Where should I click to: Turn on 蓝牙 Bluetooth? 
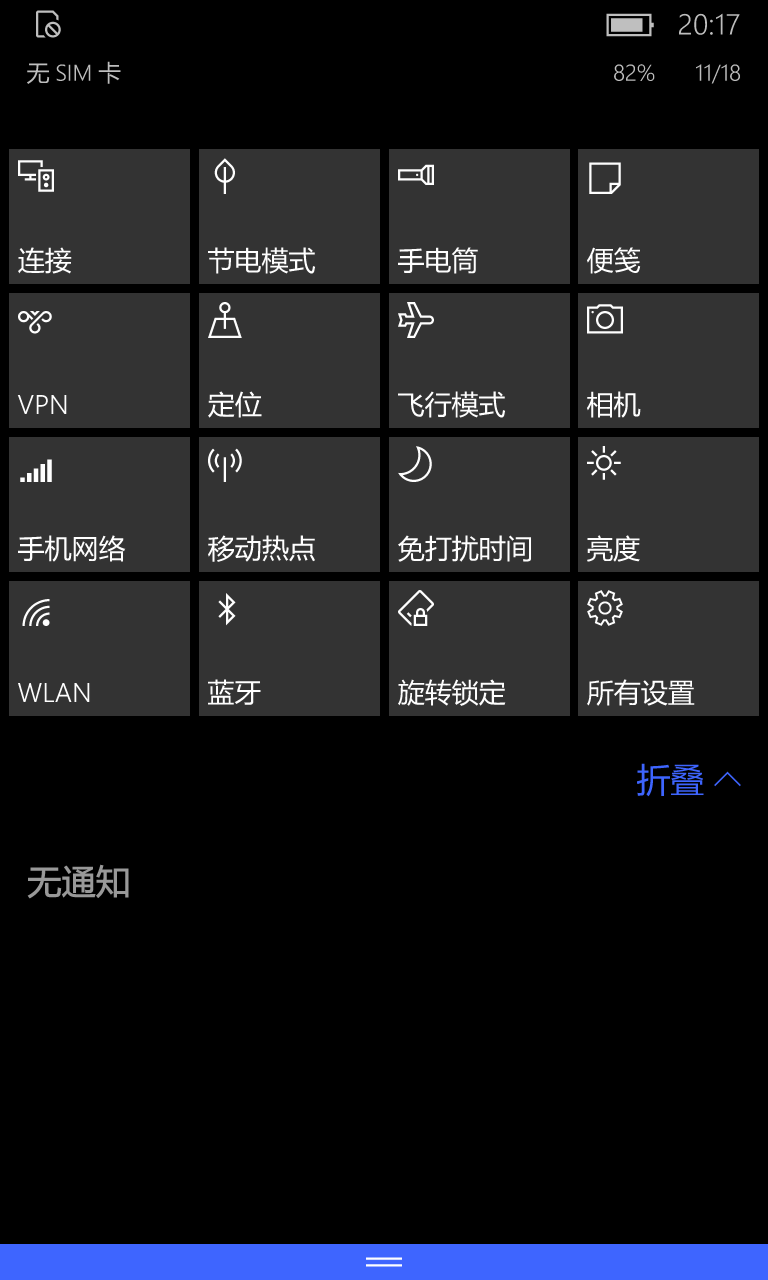coord(289,648)
